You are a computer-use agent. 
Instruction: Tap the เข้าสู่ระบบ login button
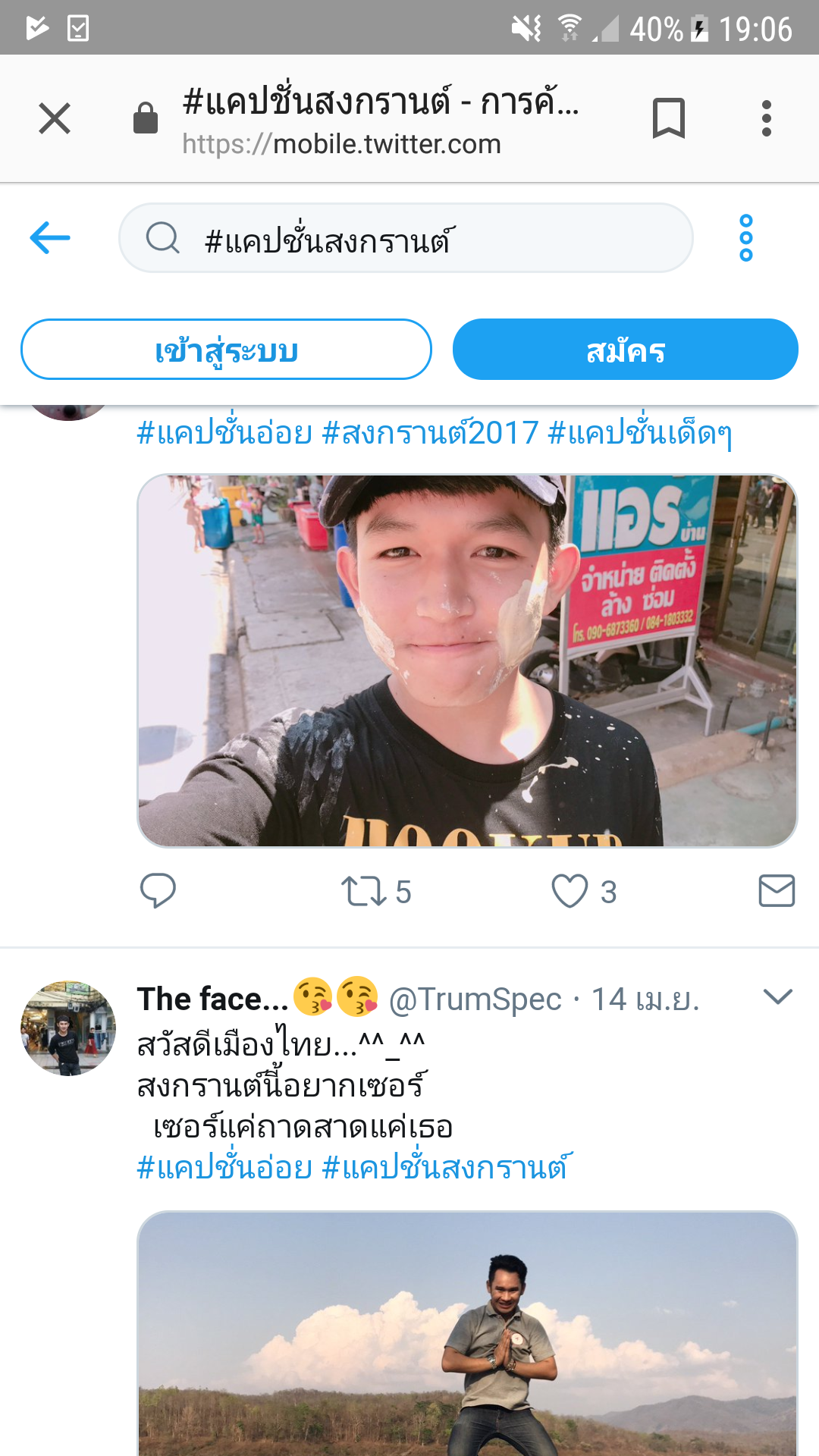click(226, 350)
